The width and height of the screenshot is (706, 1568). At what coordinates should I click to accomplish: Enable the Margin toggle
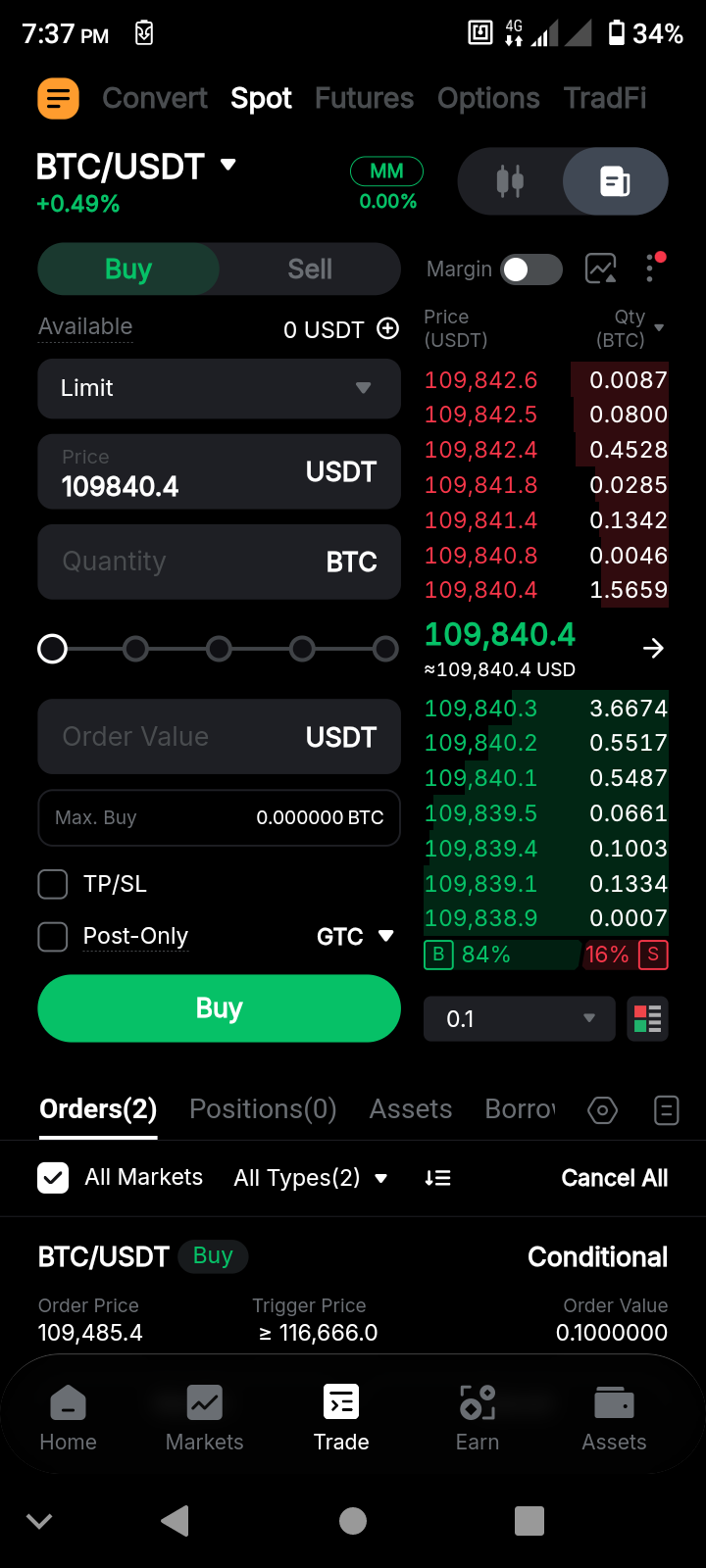531,269
